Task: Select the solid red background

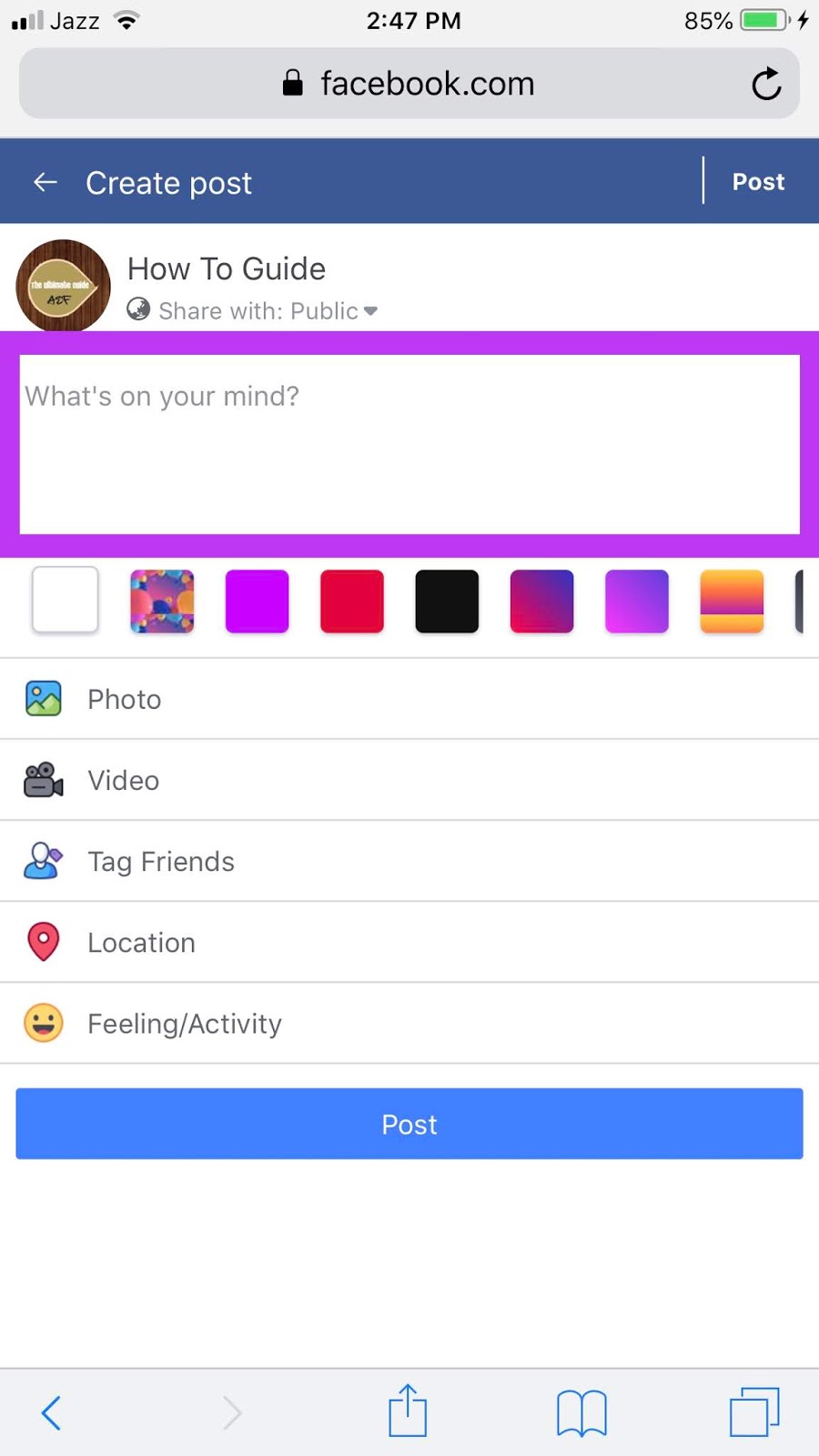Action: (x=352, y=601)
